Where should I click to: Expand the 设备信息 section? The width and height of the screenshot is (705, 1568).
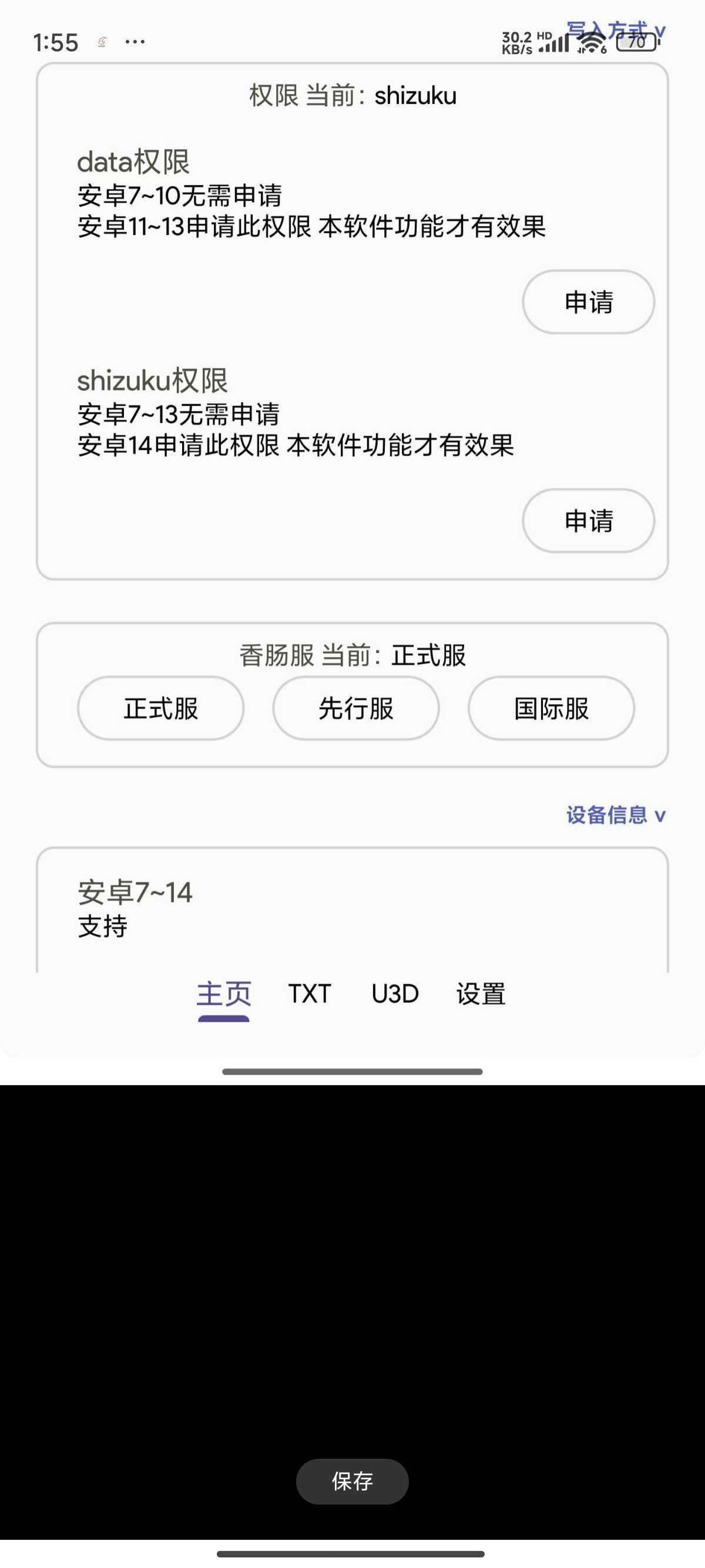(x=616, y=815)
